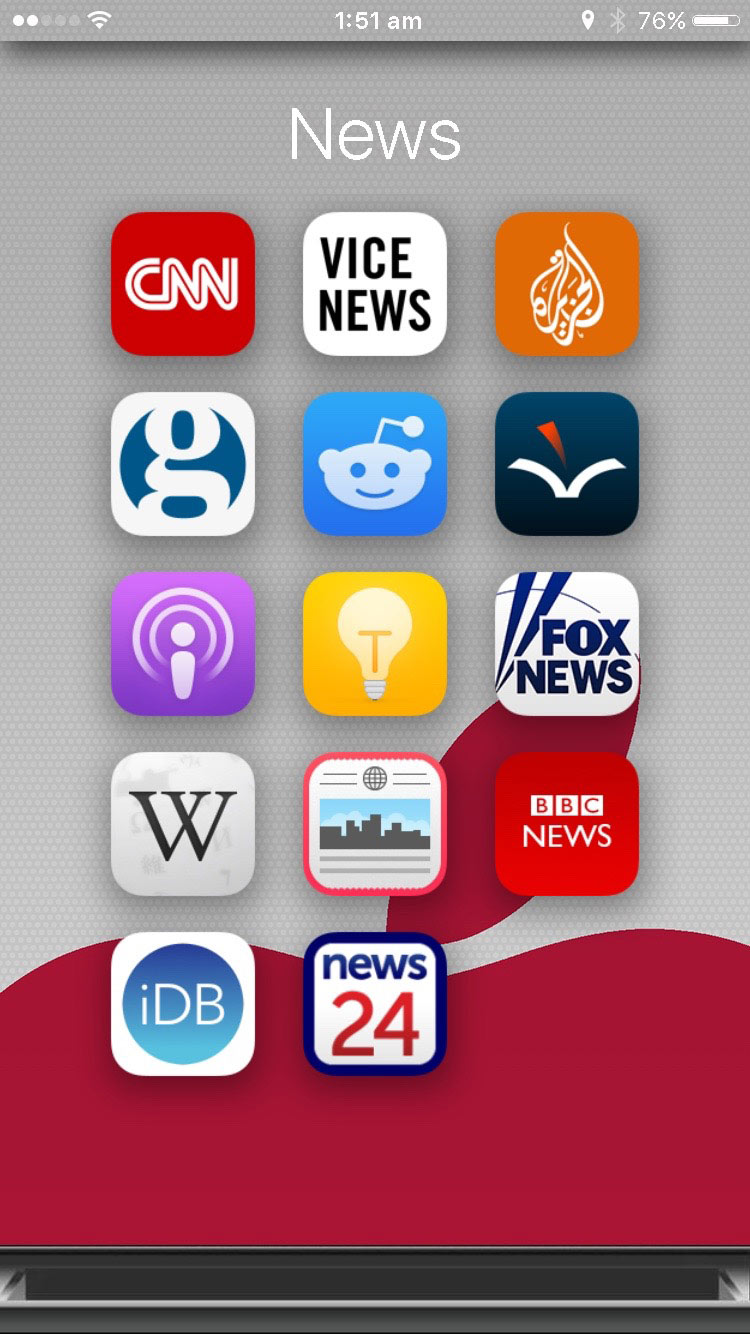Screen dimensions: 750x1334
Task: Open the iDB app
Action: click(x=183, y=1004)
